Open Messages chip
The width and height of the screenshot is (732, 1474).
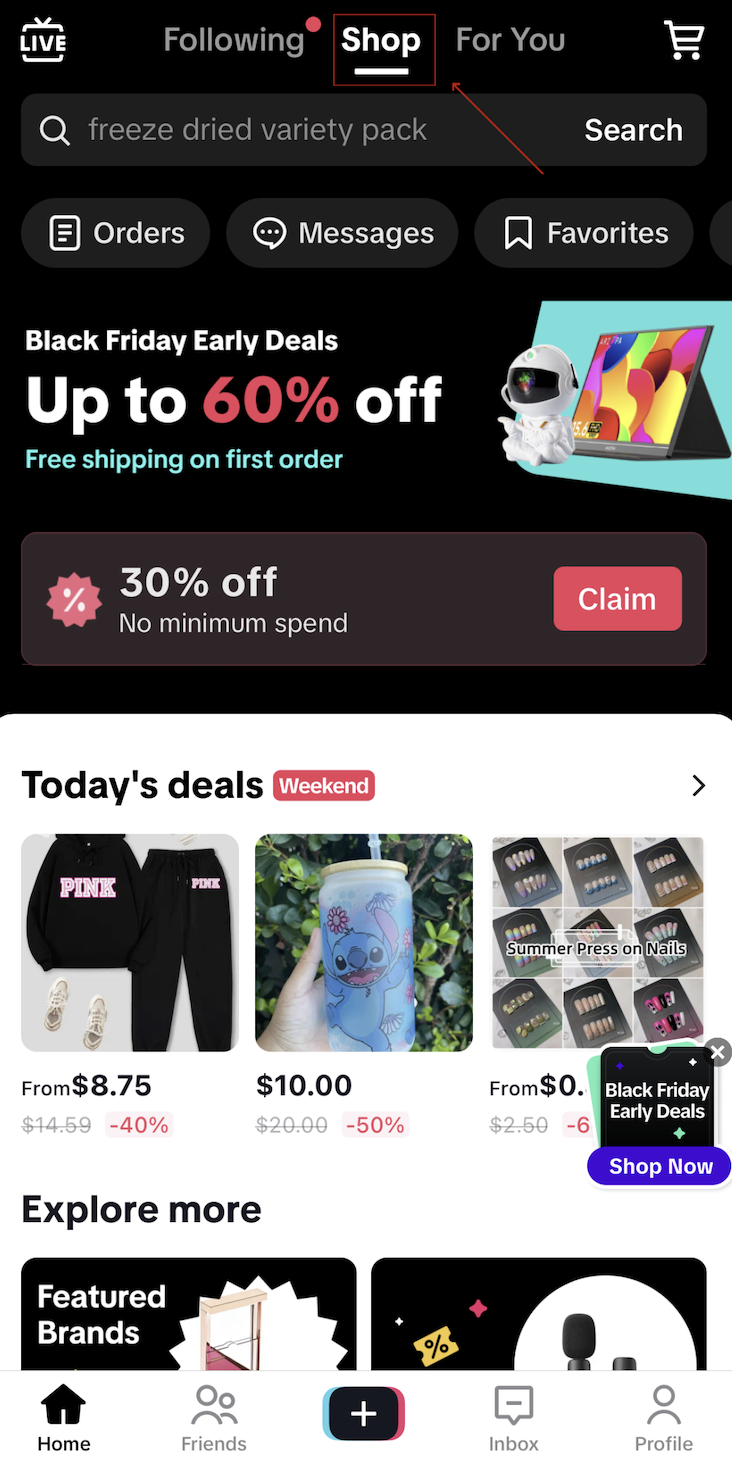coord(342,233)
